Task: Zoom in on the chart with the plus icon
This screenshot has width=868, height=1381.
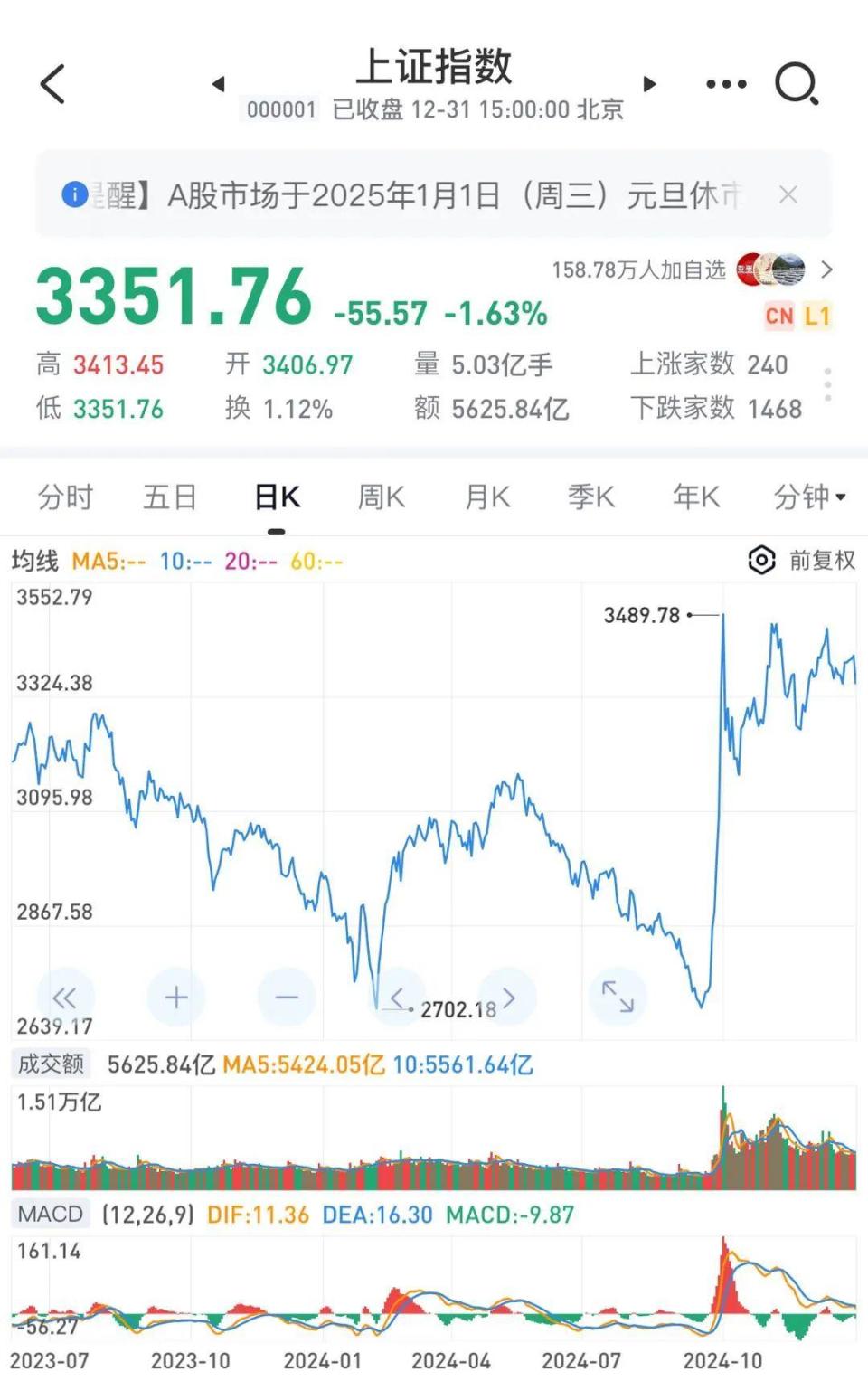Action: click(x=176, y=997)
